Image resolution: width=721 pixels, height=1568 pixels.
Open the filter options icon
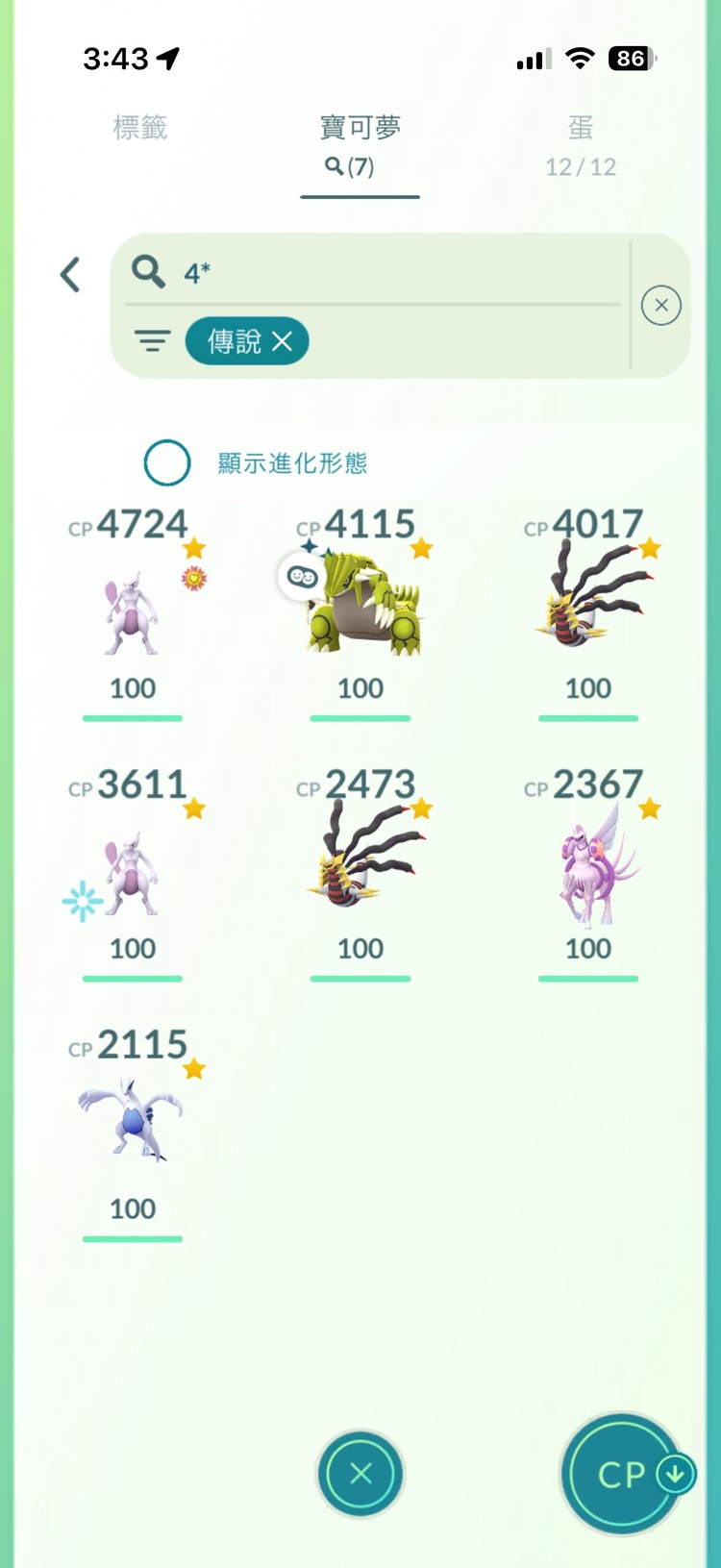(152, 341)
